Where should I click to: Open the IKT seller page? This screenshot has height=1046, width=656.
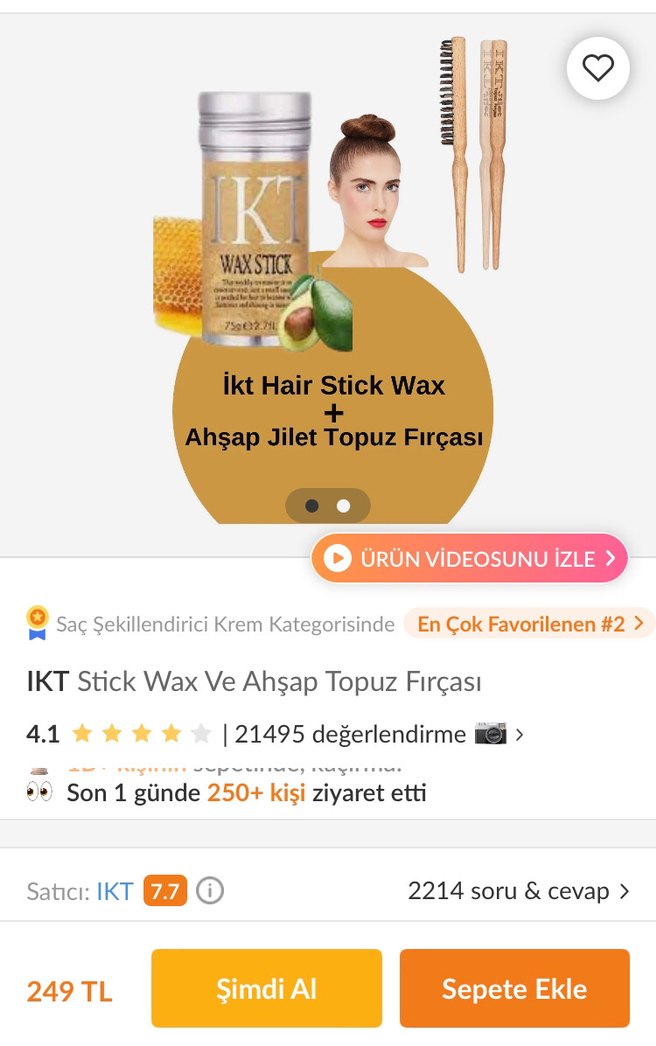tap(114, 891)
